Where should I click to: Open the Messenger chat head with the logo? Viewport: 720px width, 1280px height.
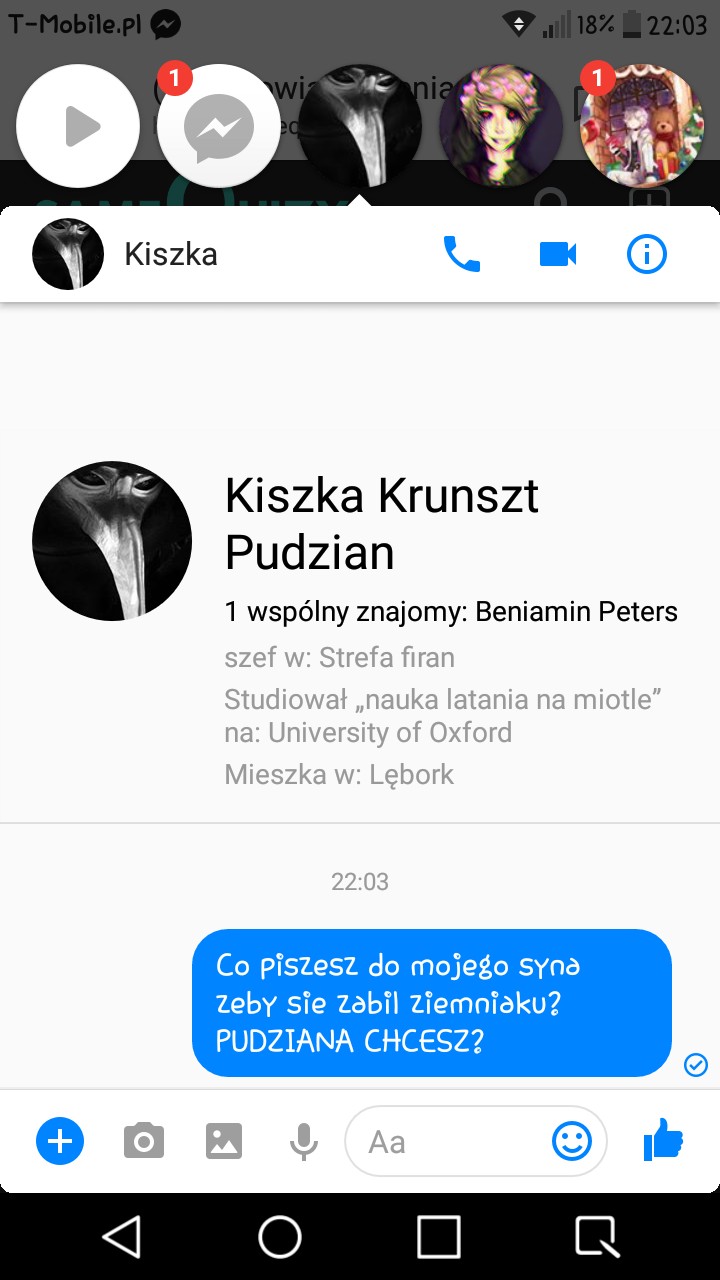[219, 127]
